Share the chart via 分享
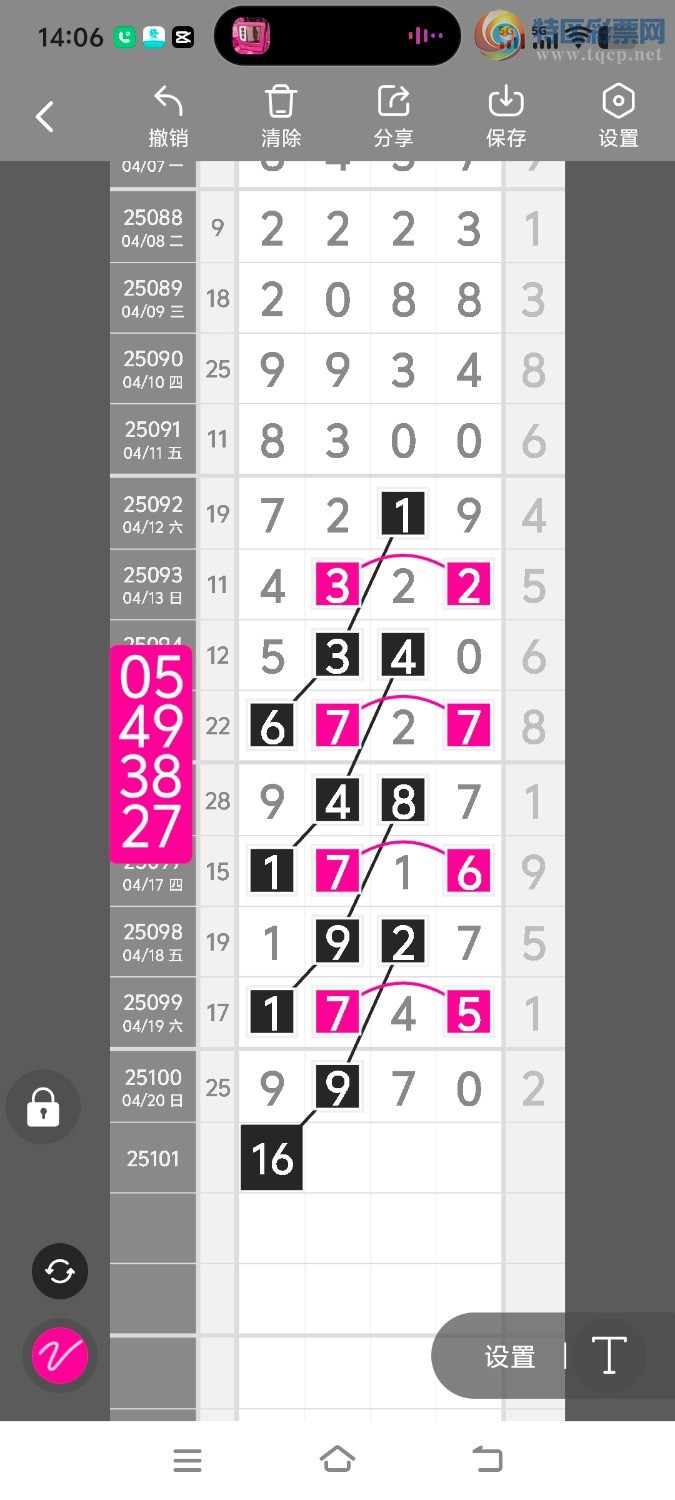The image size is (675, 1500). 393,117
